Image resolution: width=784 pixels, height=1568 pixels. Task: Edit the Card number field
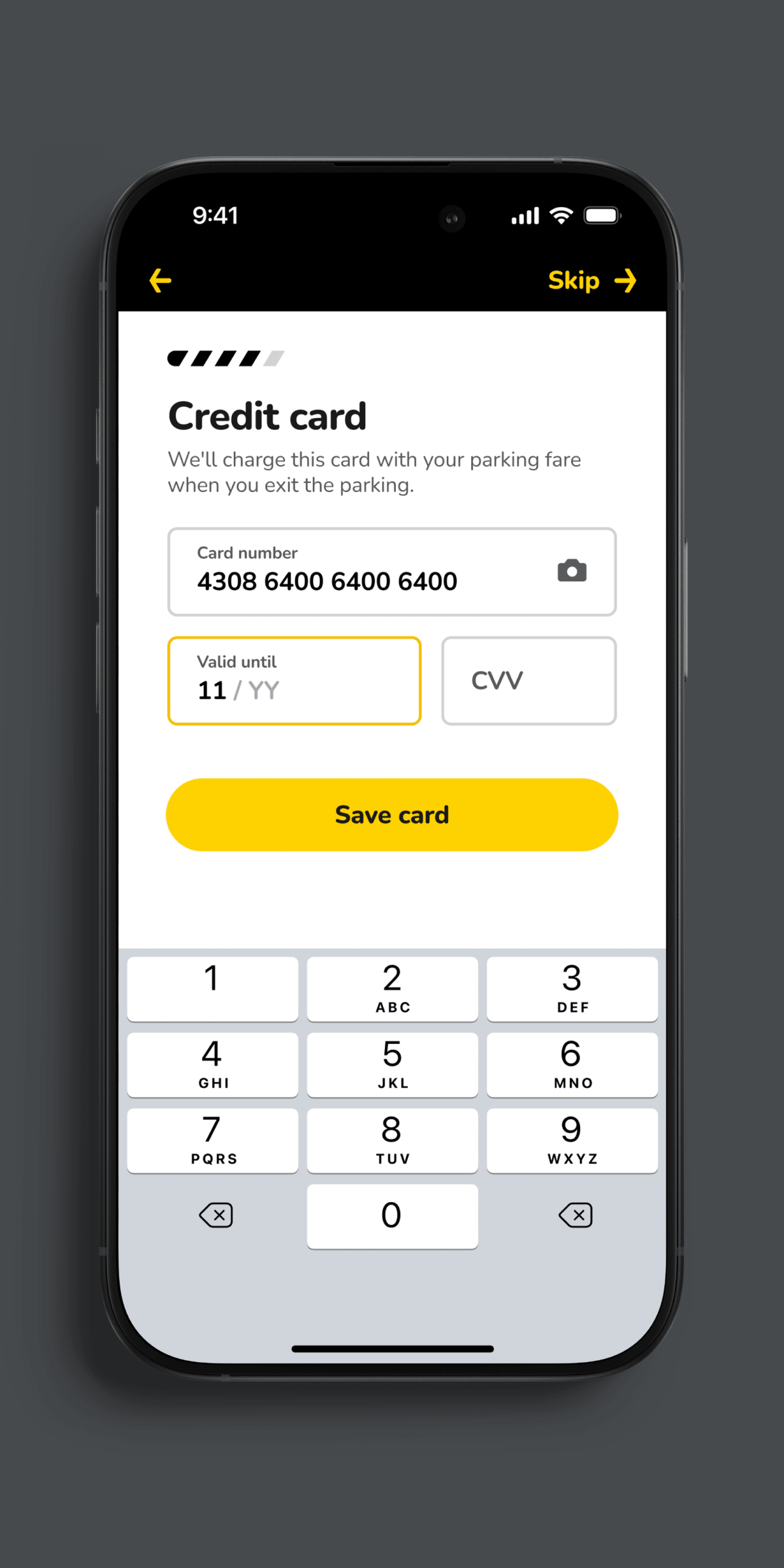coord(359,572)
